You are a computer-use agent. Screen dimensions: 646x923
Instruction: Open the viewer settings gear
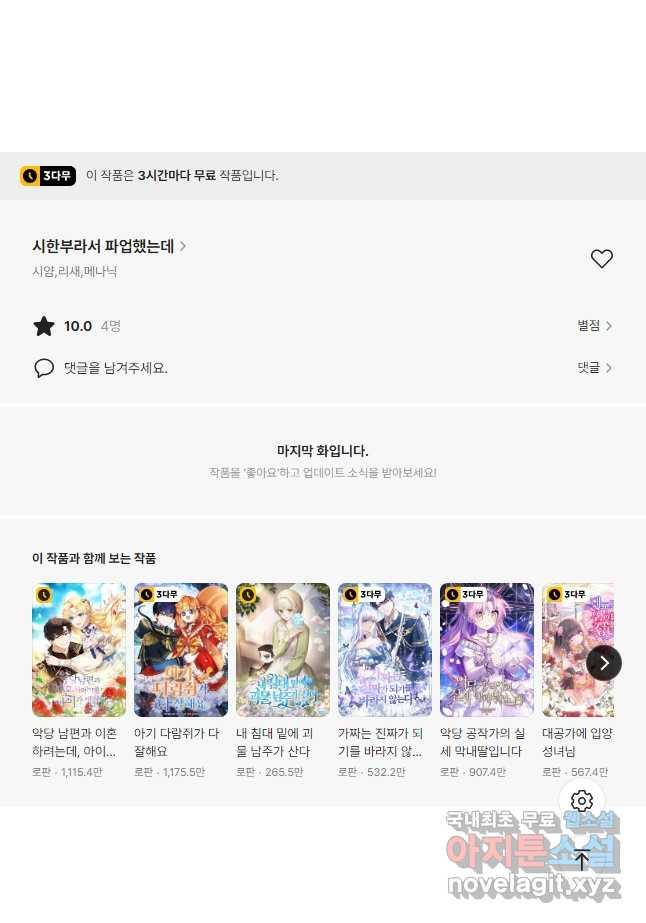pyautogui.click(x=582, y=801)
